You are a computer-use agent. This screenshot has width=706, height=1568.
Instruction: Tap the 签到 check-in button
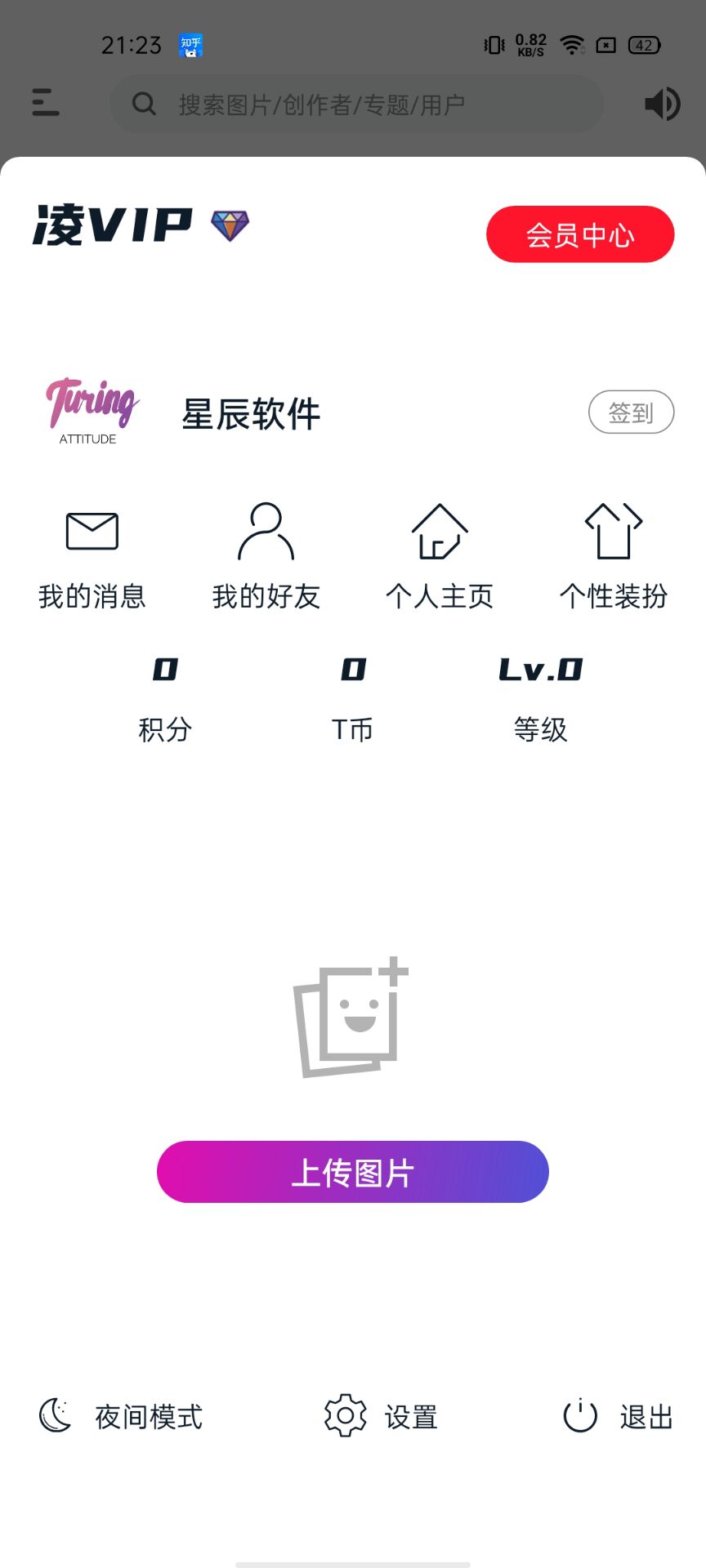[x=631, y=412]
